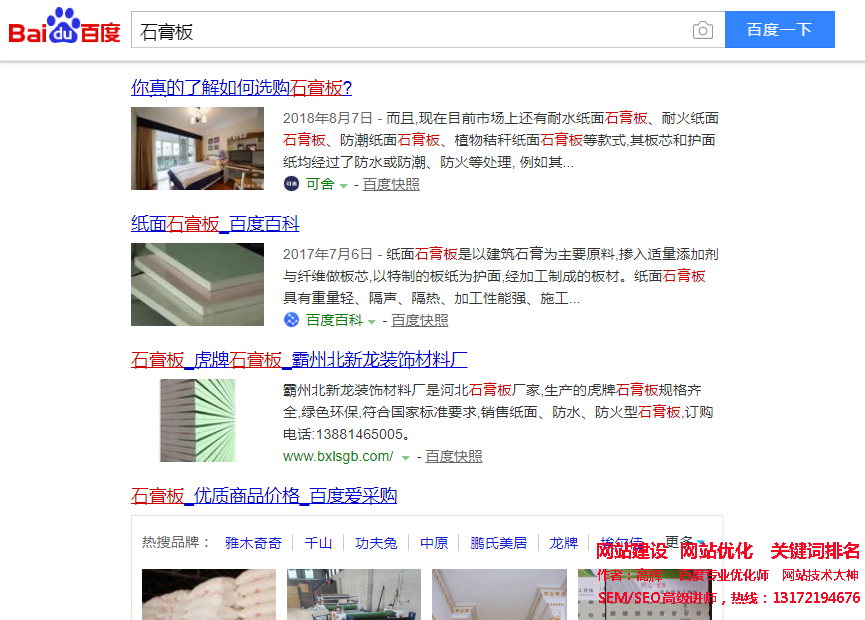Open result 你真的了解如何选购石膏板?
Viewport: 865px width, 620px height.
pyautogui.click(x=241, y=88)
